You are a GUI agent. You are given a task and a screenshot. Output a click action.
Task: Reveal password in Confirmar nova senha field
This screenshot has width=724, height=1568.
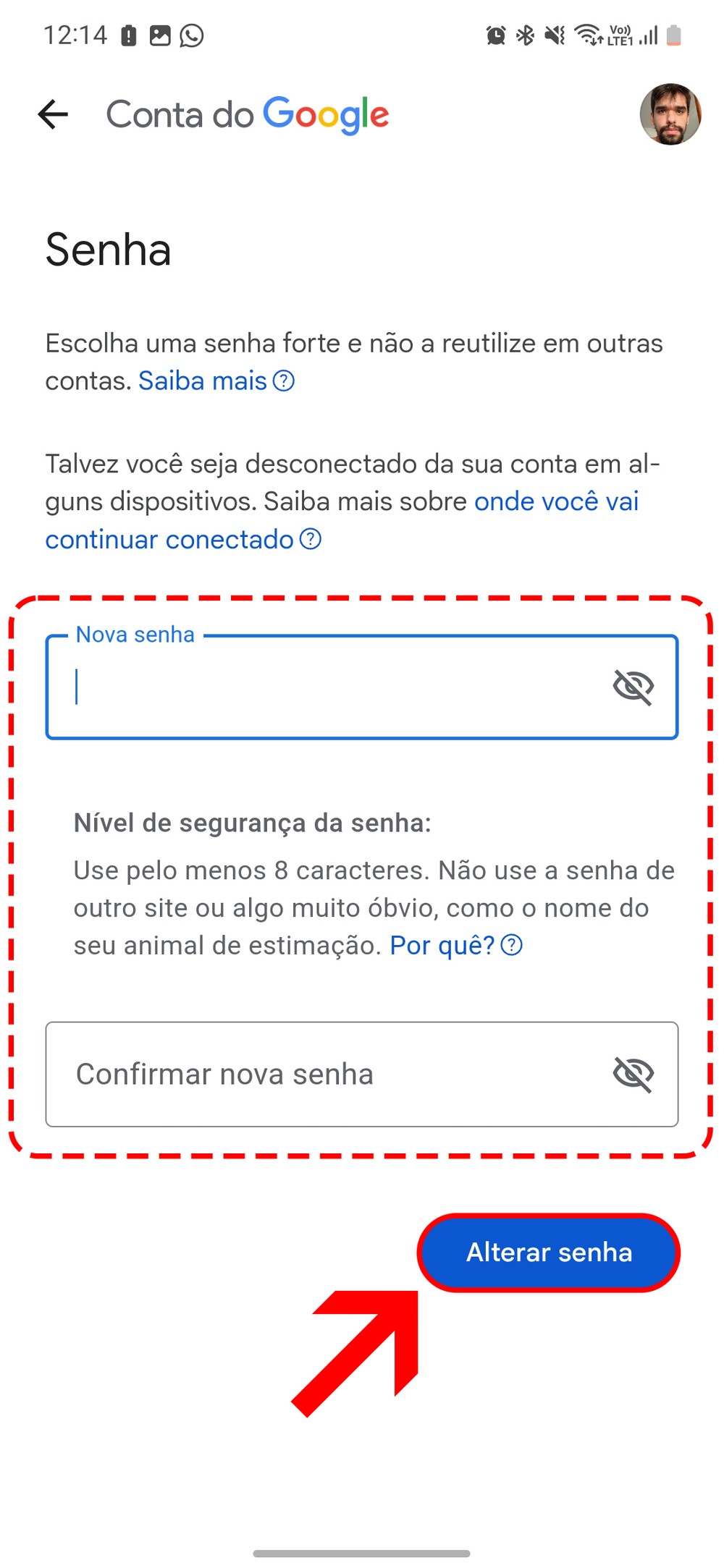[x=633, y=1074]
